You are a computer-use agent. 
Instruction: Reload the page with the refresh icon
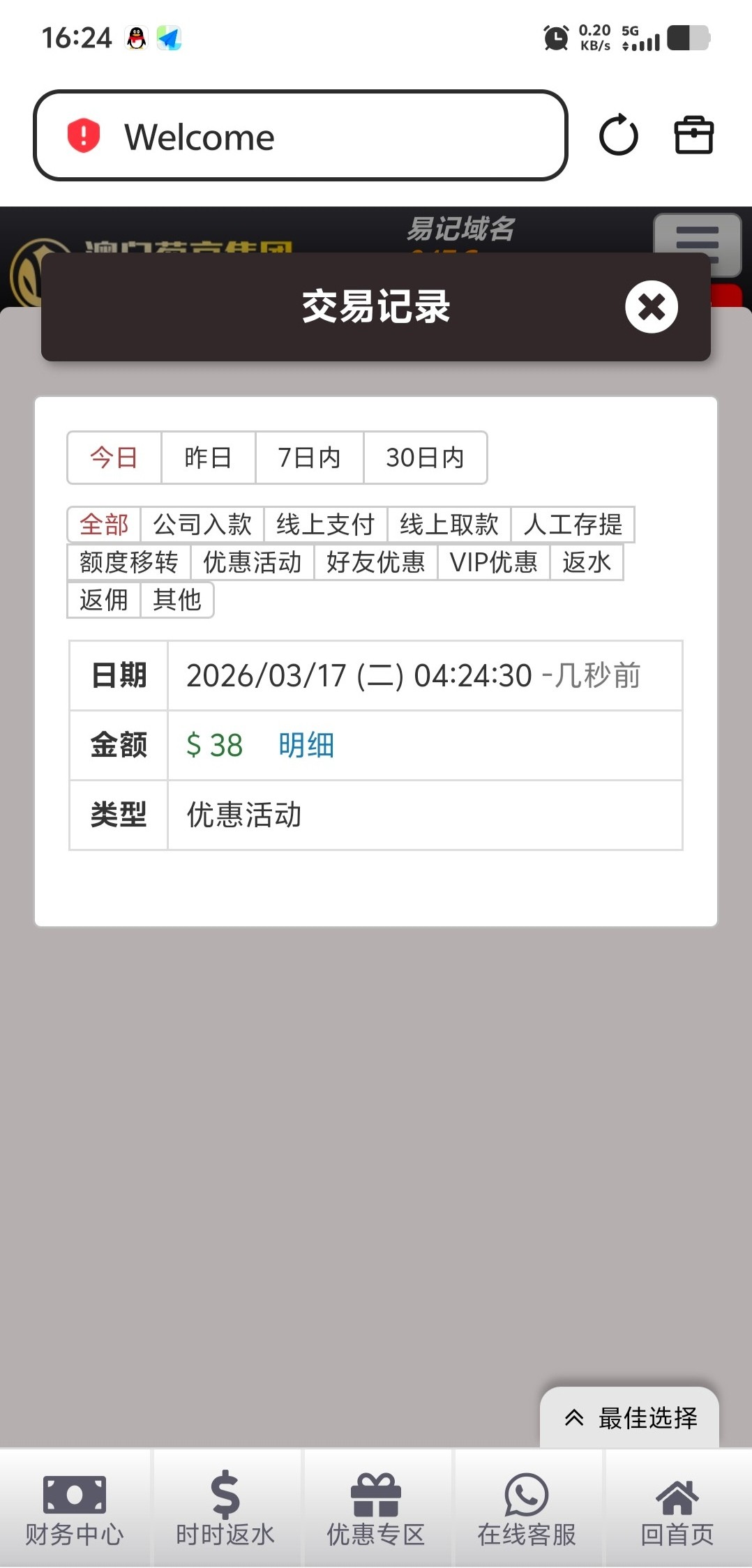tap(619, 135)
